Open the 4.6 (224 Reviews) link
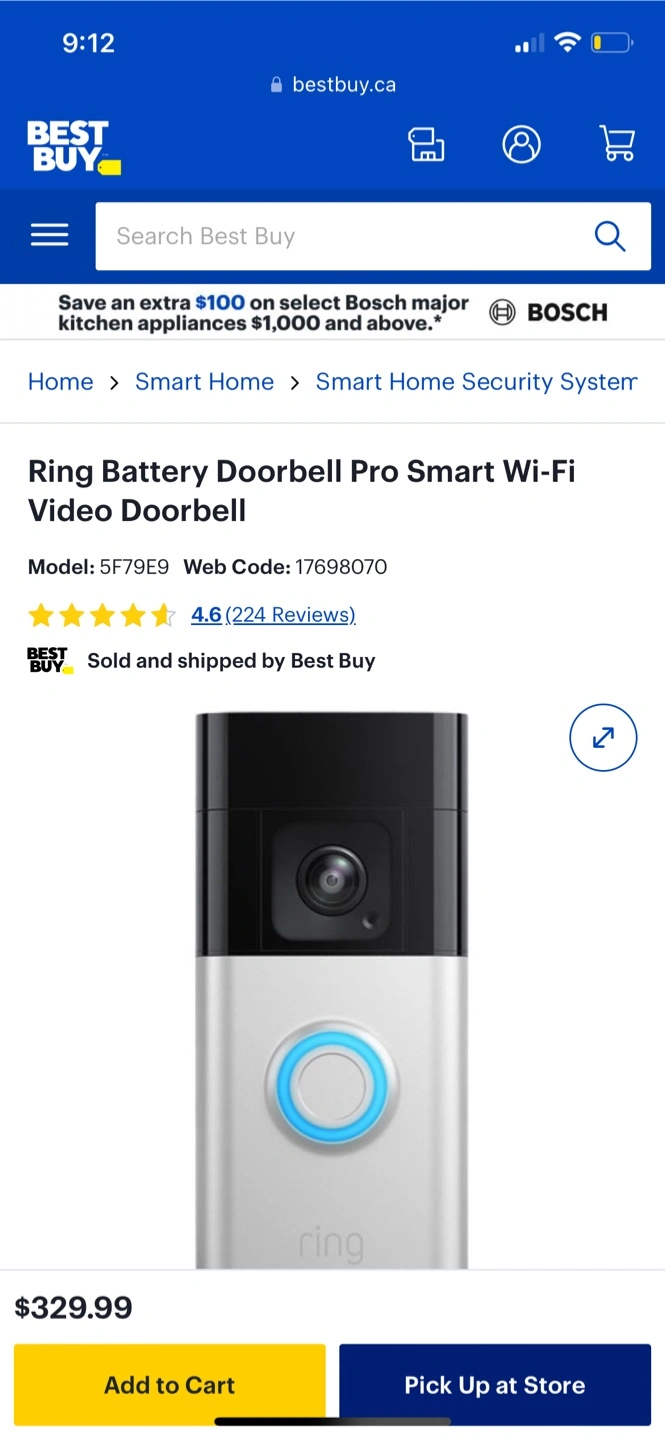Viewport: 665px width, 1440px height. pyautogui.click(x=273, y=615)
